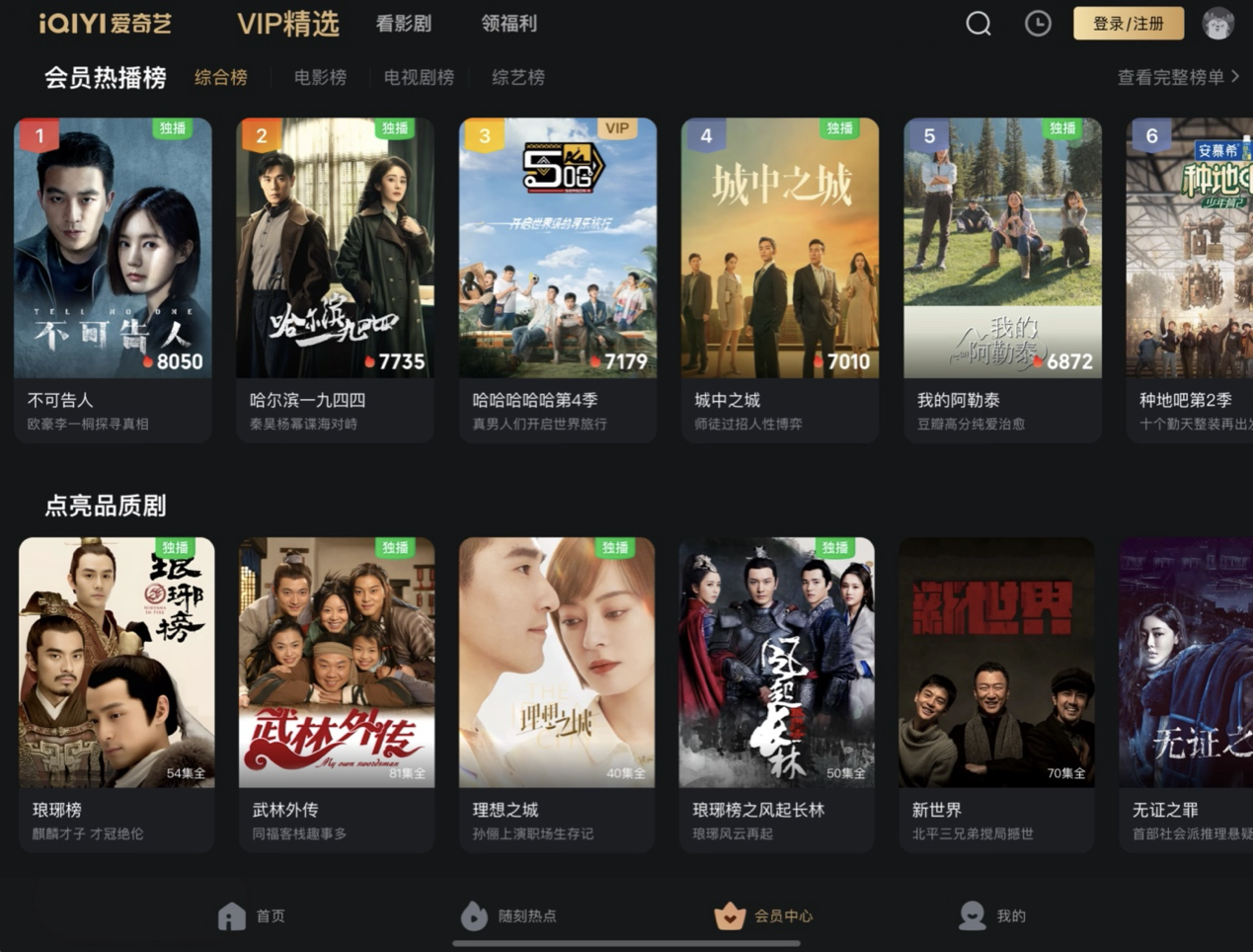Viewport: 1253px width, 952px height.
Task: Switch to 领福利 tab
Action: (509, 24)
